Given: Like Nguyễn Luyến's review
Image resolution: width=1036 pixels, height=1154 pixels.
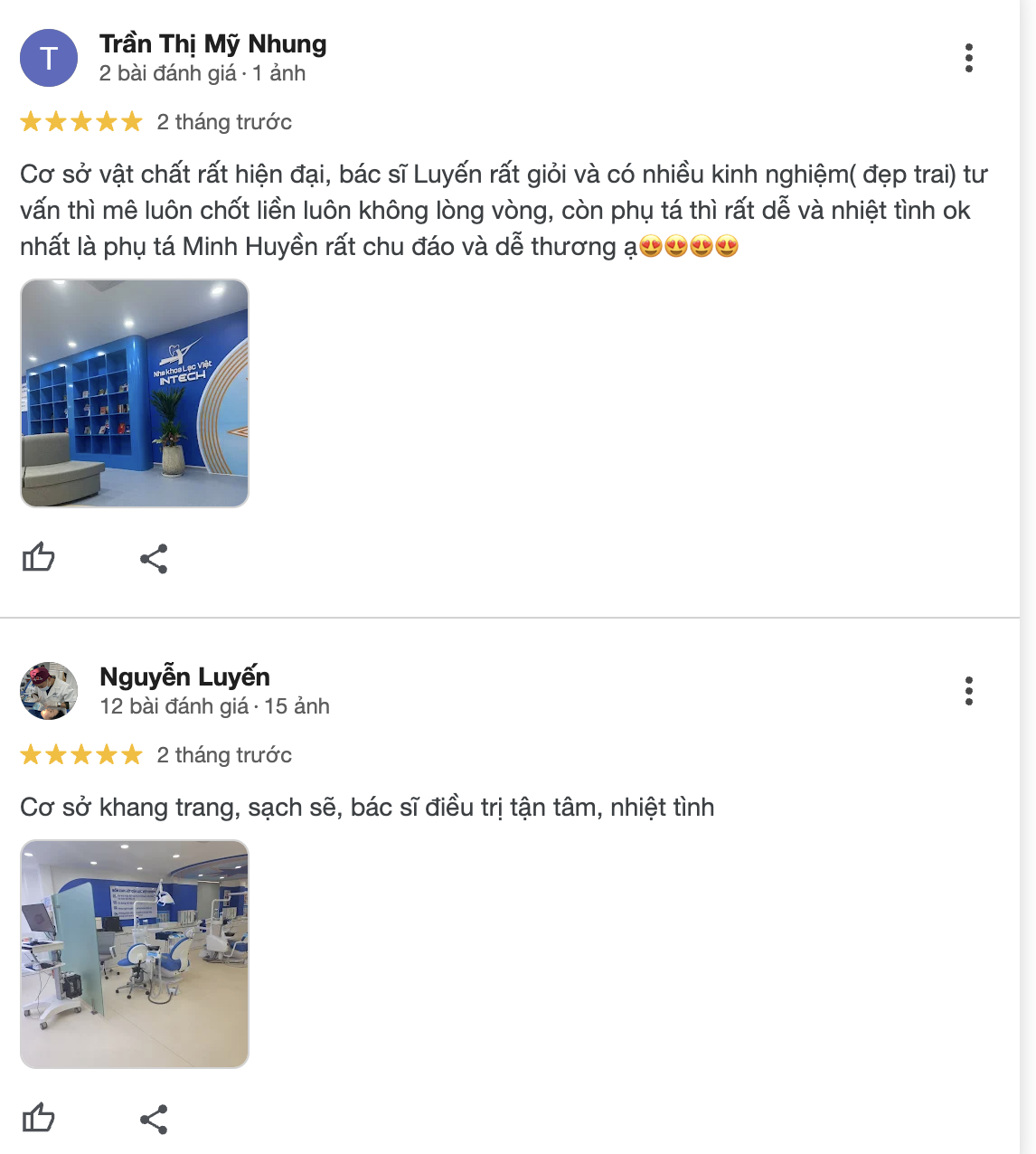Looking at the screenshot, I should pyautogui.click(x=38, y=1119).
